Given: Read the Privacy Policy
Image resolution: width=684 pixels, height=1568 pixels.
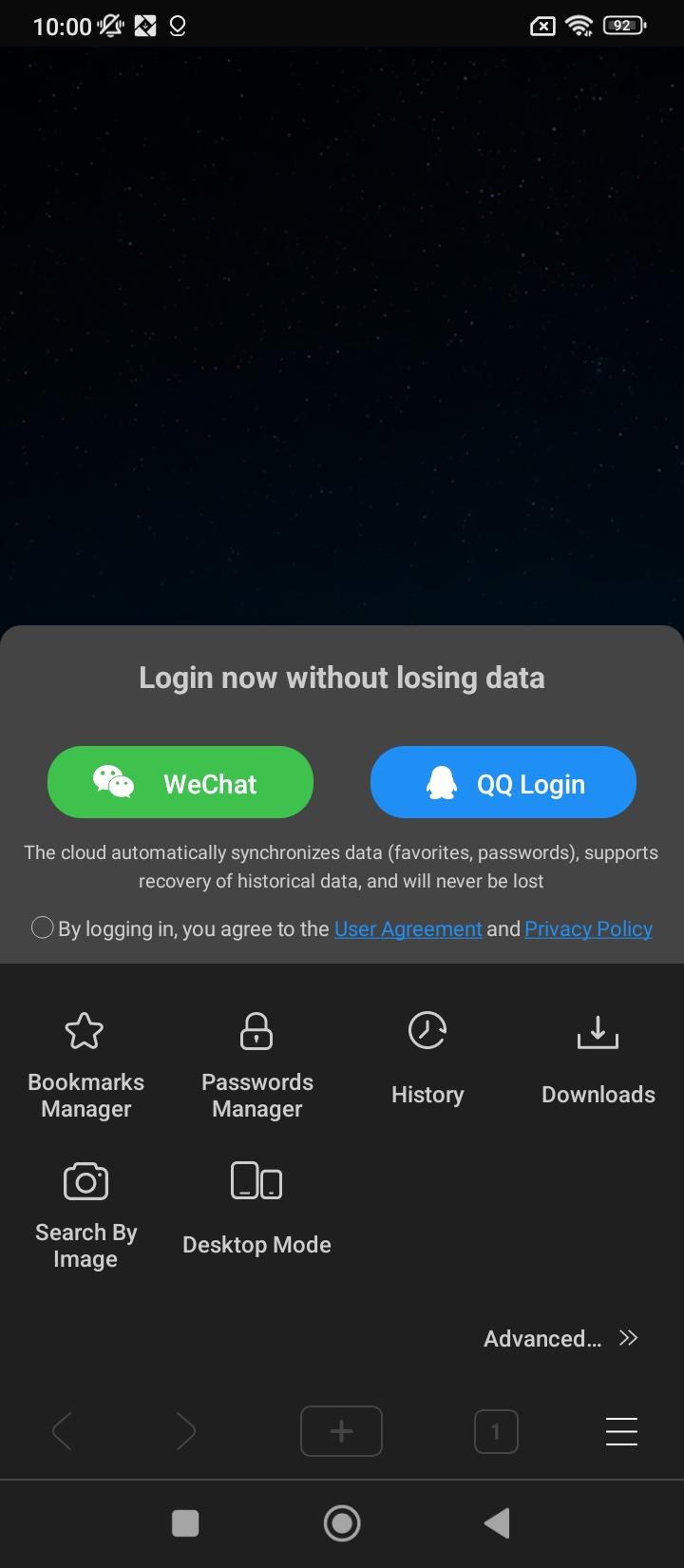Looking at the screenshot, I should [x=588, y=928].
